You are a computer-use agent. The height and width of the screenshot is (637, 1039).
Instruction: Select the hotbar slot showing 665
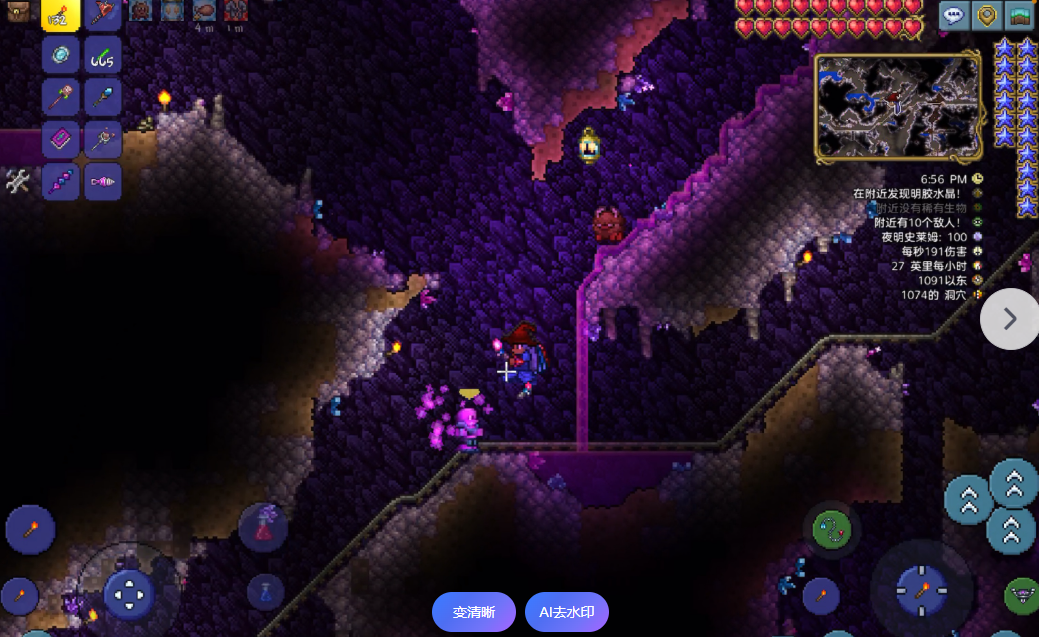[x=103, y=55]
